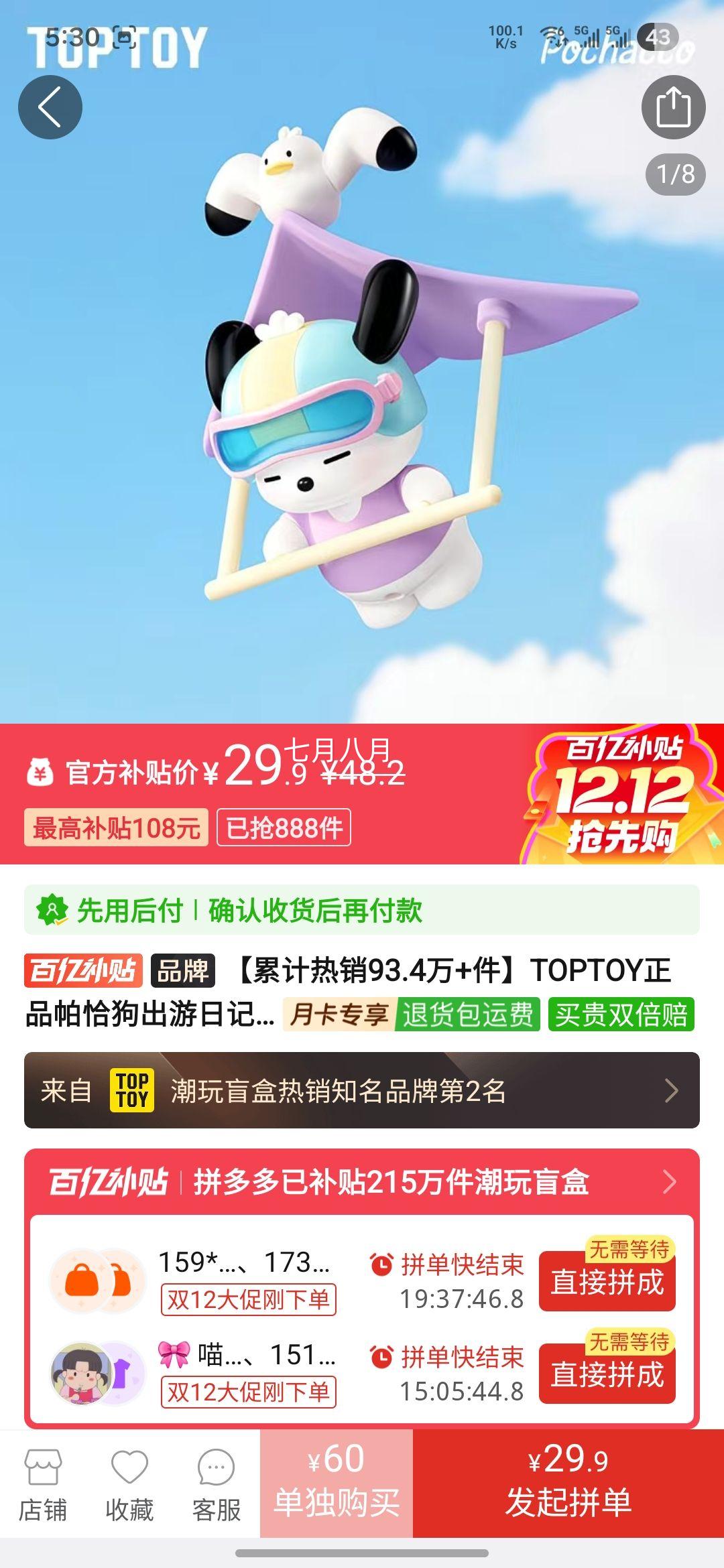
Task: Click the back arrow at top left
Action: 50,106
